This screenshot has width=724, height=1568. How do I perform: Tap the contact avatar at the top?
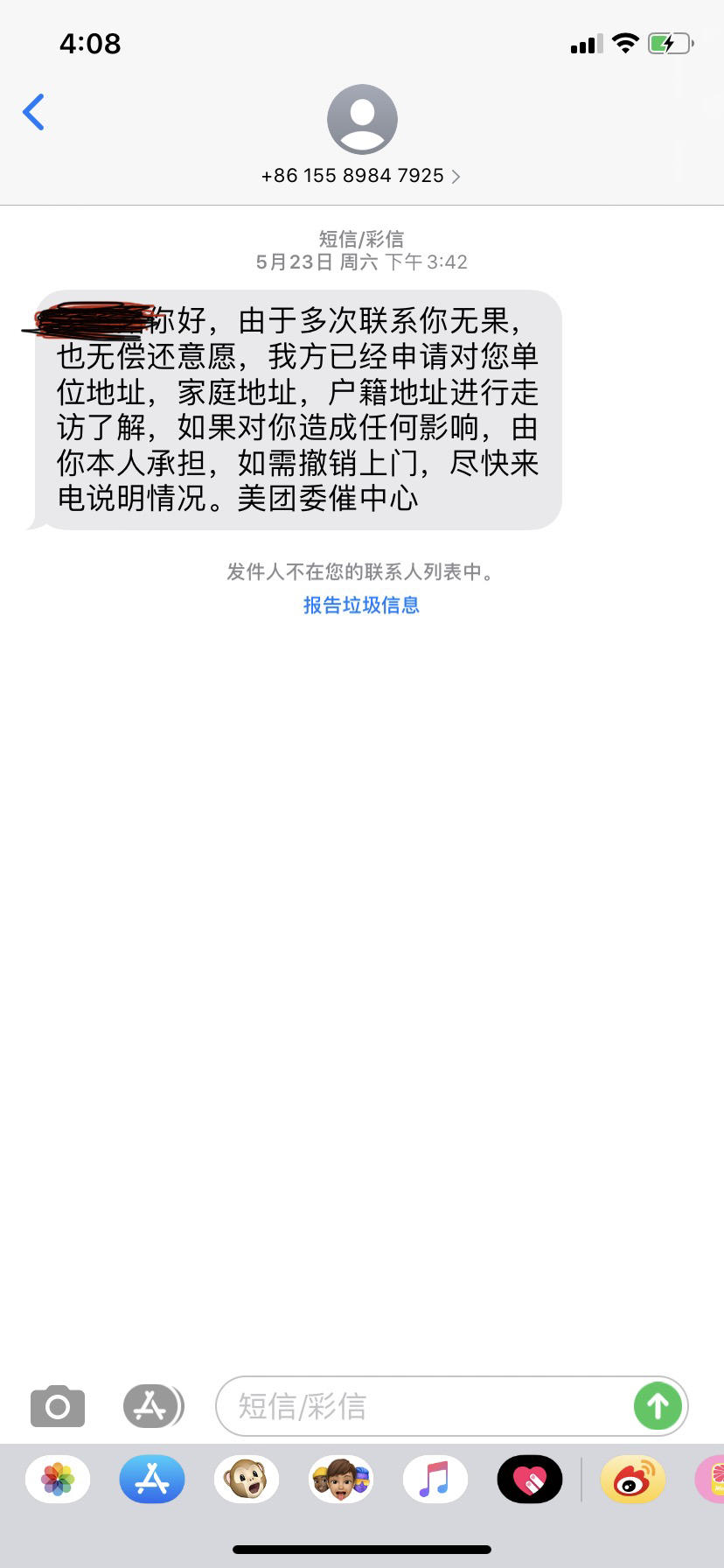pyautogui.click(x=361, y=118)
